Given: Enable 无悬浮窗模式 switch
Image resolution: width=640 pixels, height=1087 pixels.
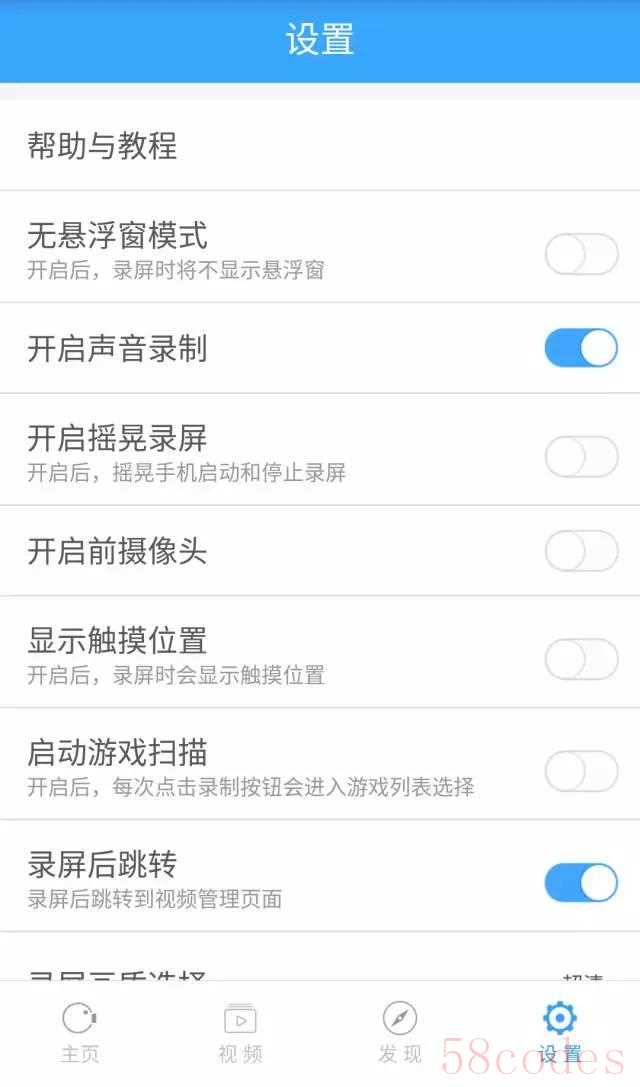Looking at the screenshot, I should (581, 254).
